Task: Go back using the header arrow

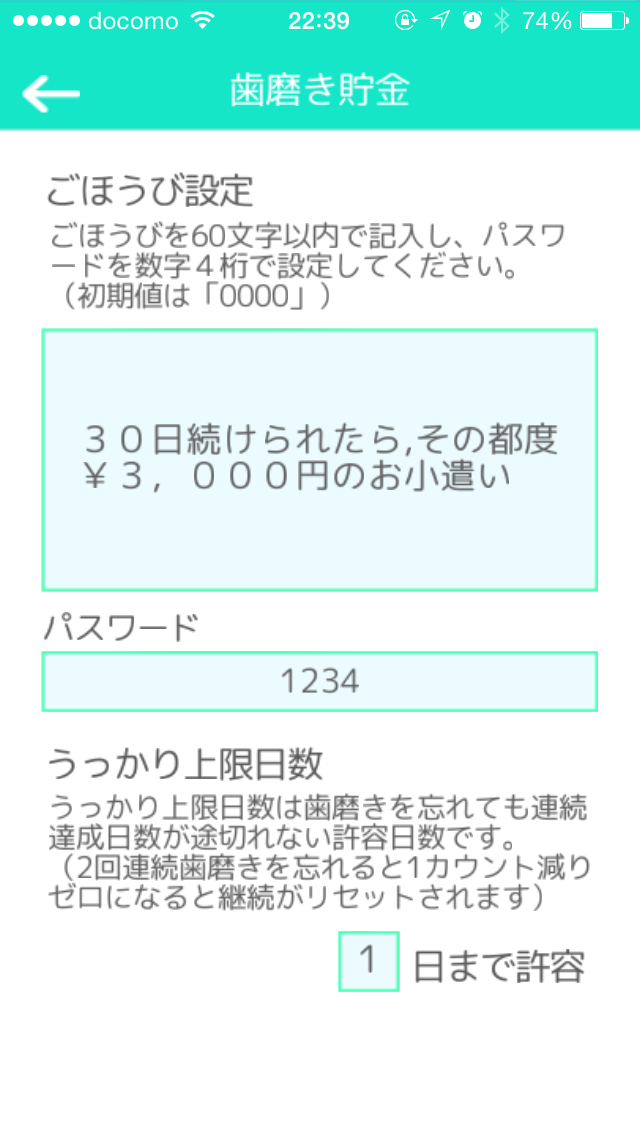Action: click(51, 93)
